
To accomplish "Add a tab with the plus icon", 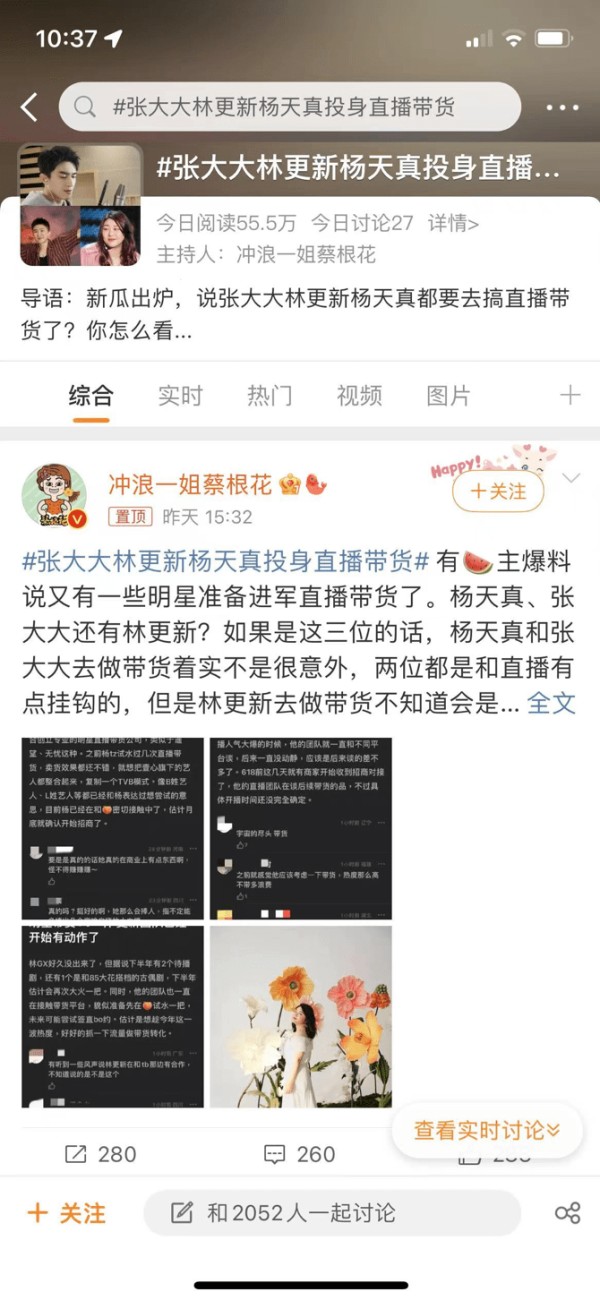I will (570, 395).
